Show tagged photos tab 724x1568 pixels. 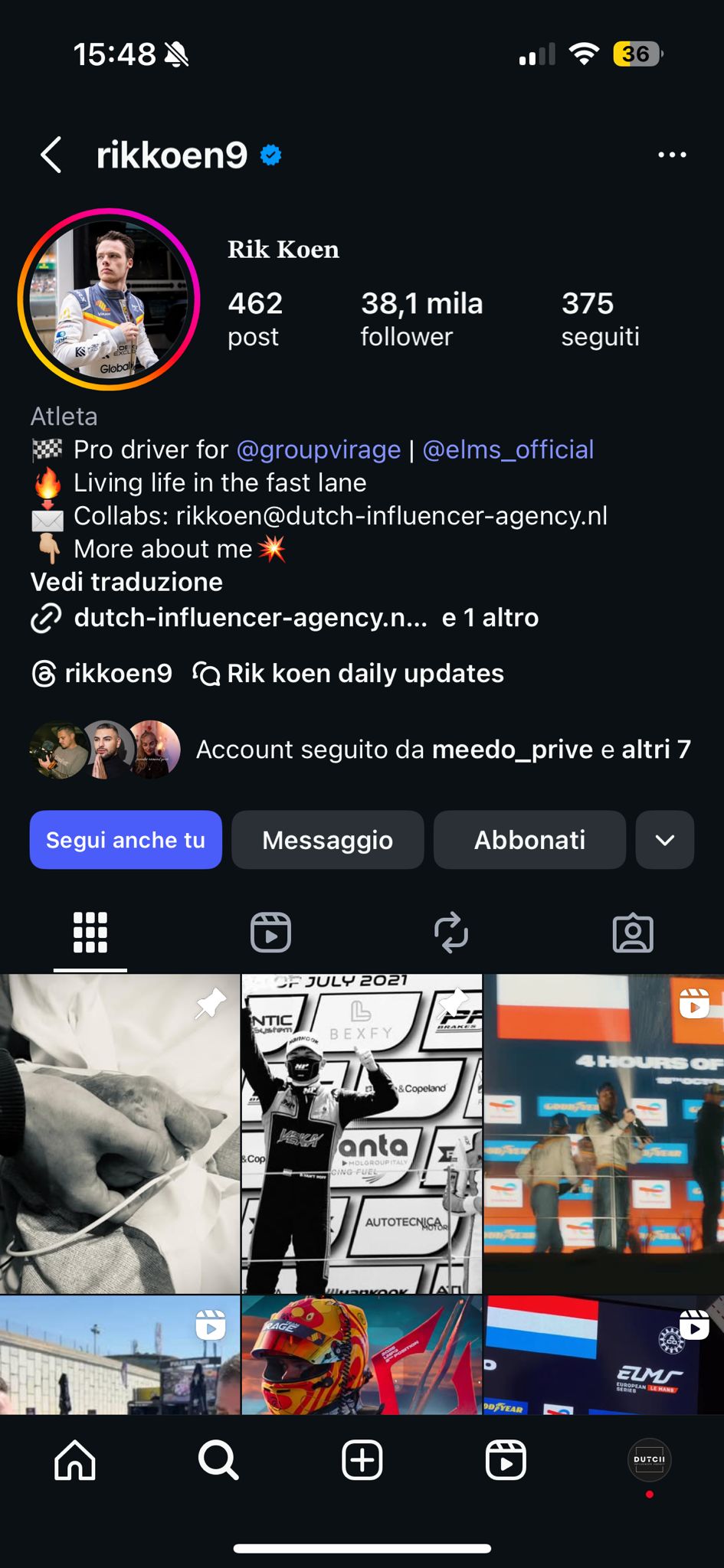[633, 933]
